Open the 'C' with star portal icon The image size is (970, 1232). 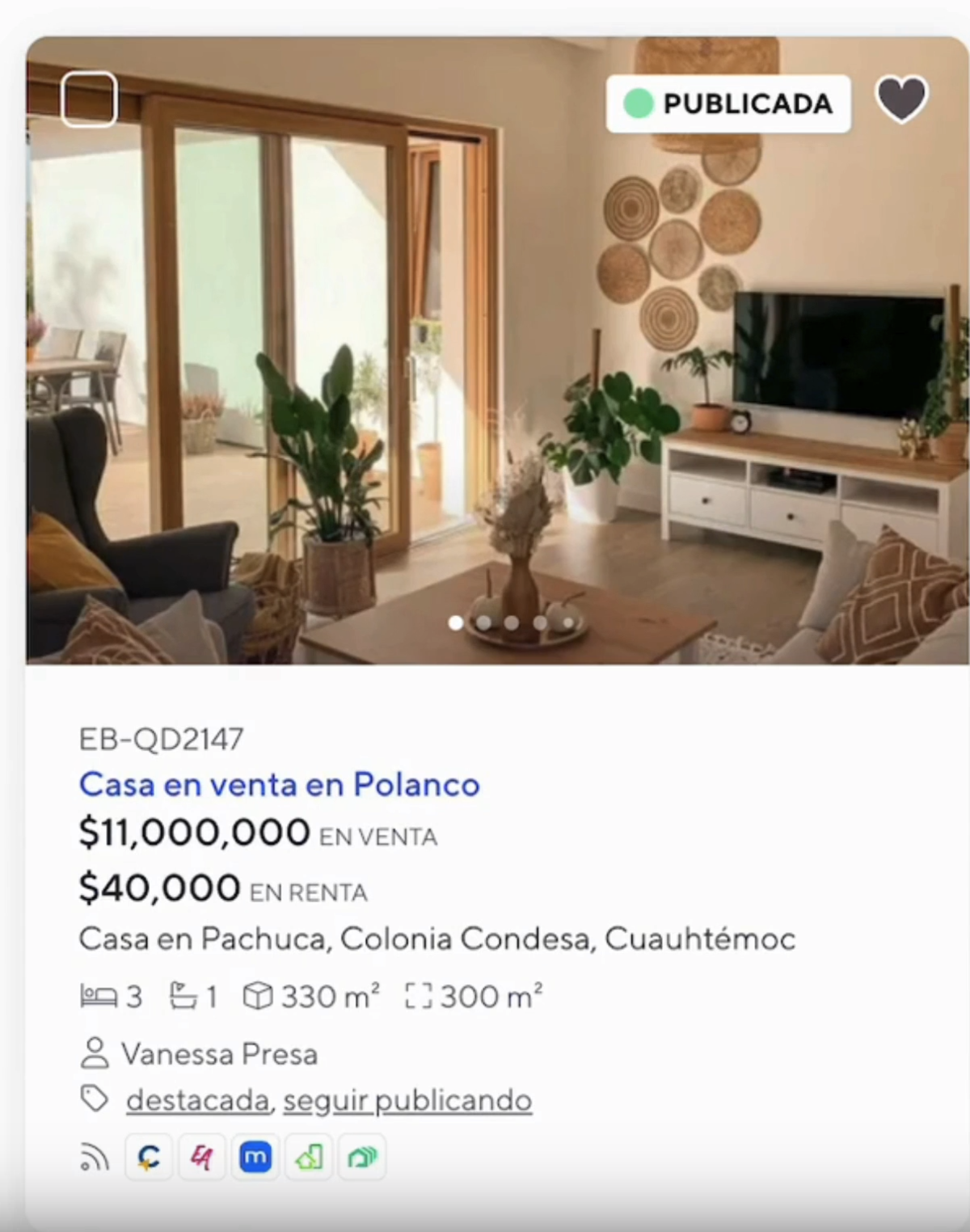coord(149,1158)
